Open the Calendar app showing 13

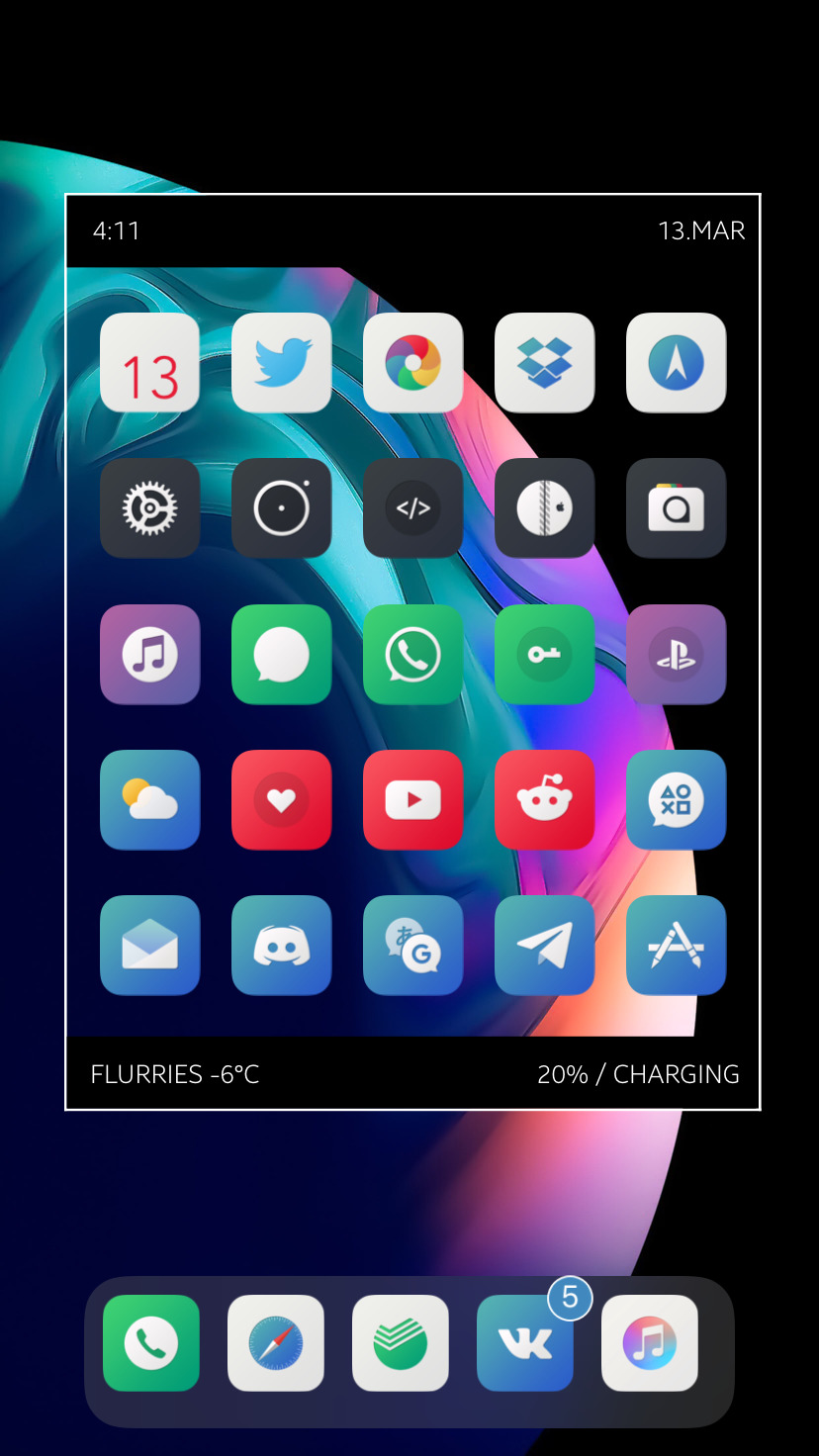[149, 362]
